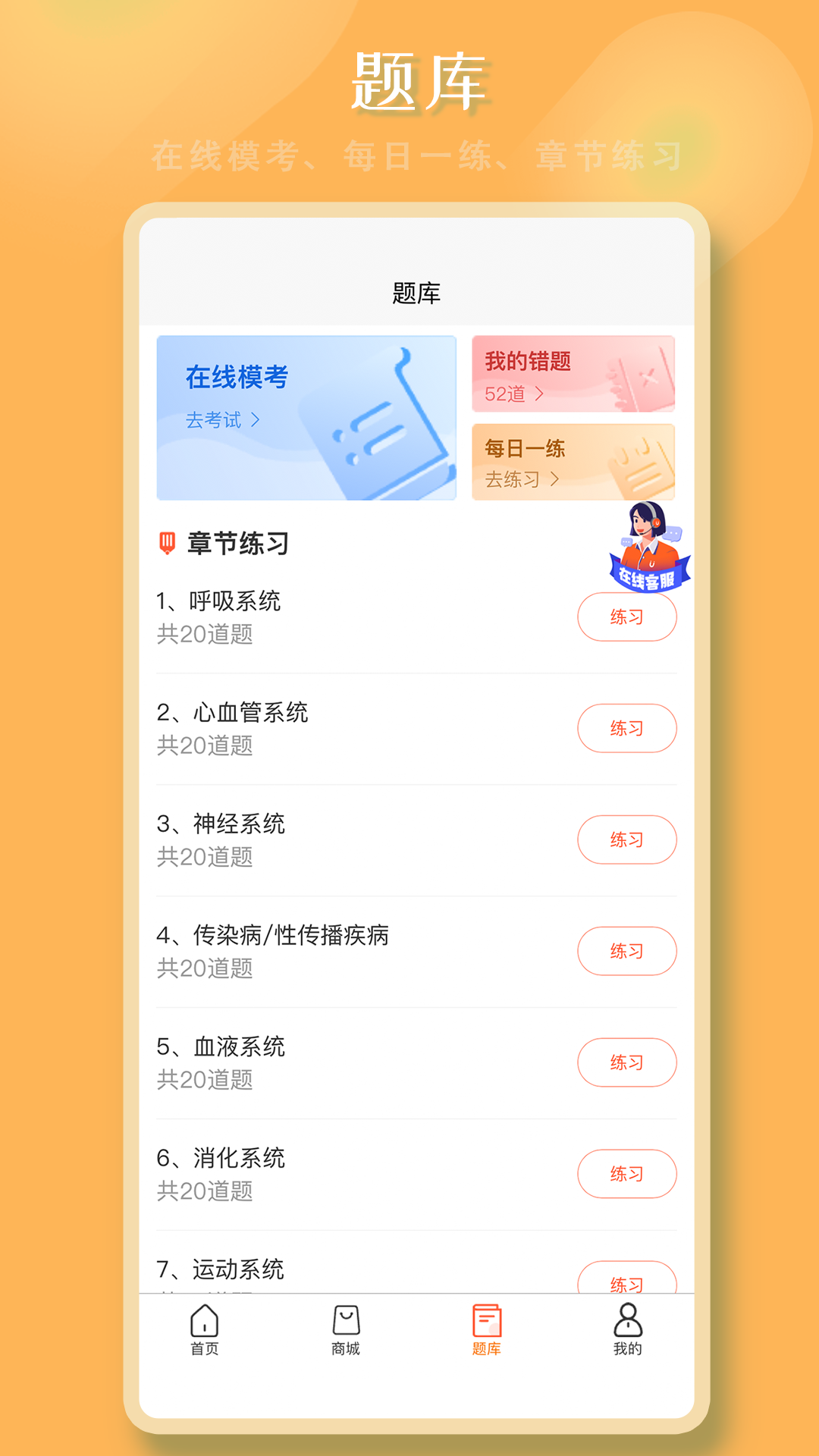
Task: Start 传染病/性传播疾病 practice
Action: coord(627,951)
